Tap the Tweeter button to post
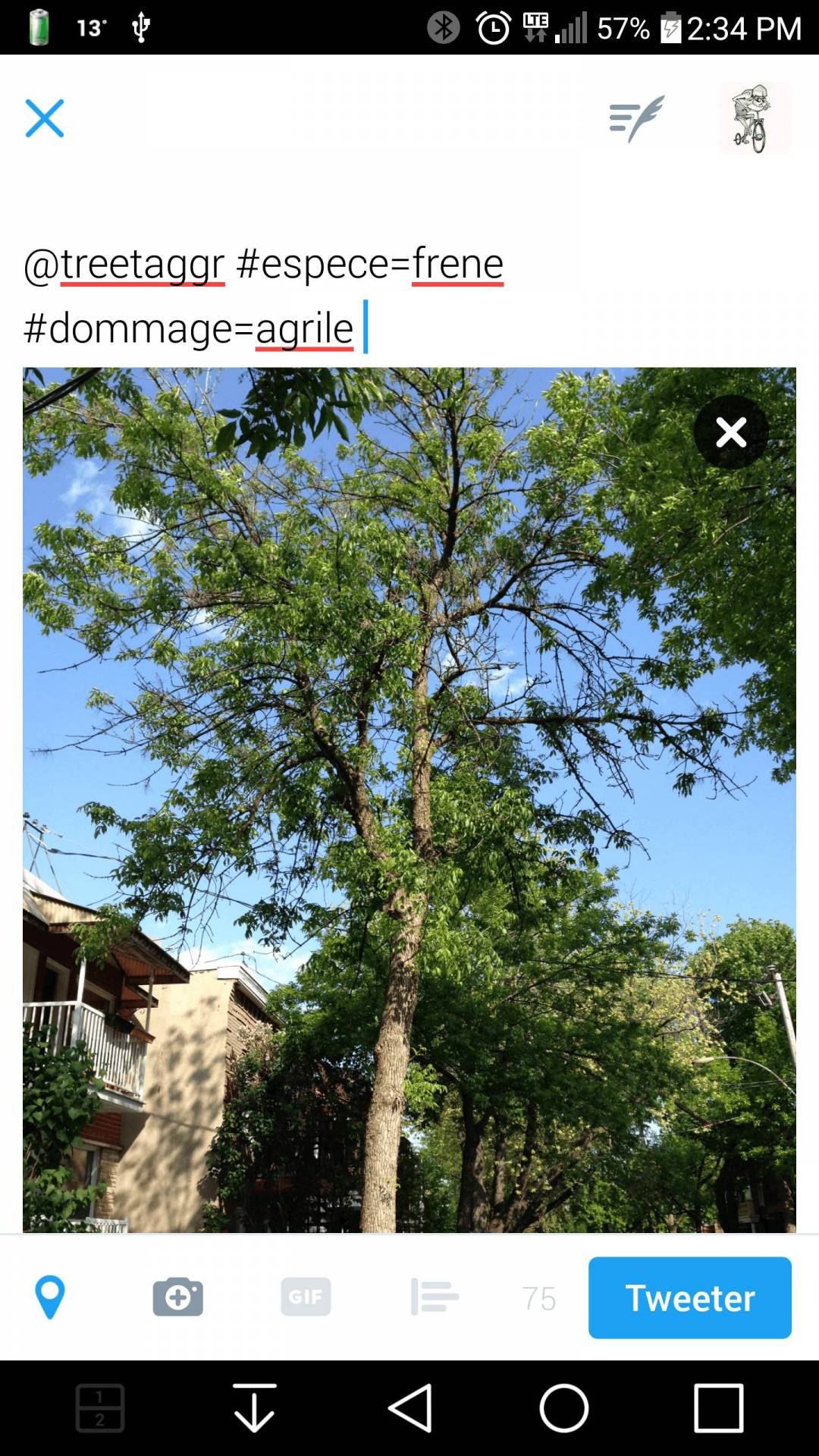 pyautogui.click(x=689, y=1297)
